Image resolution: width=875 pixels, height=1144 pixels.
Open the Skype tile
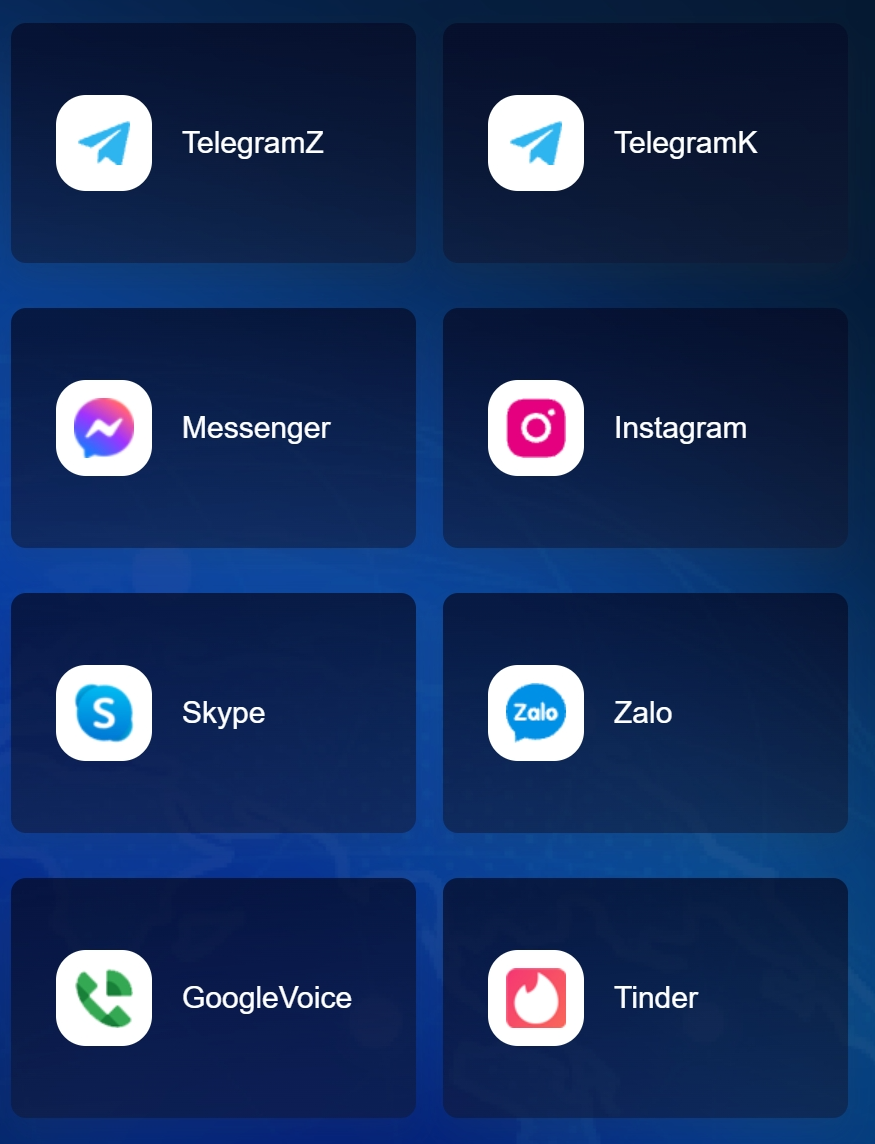[213, 713]
